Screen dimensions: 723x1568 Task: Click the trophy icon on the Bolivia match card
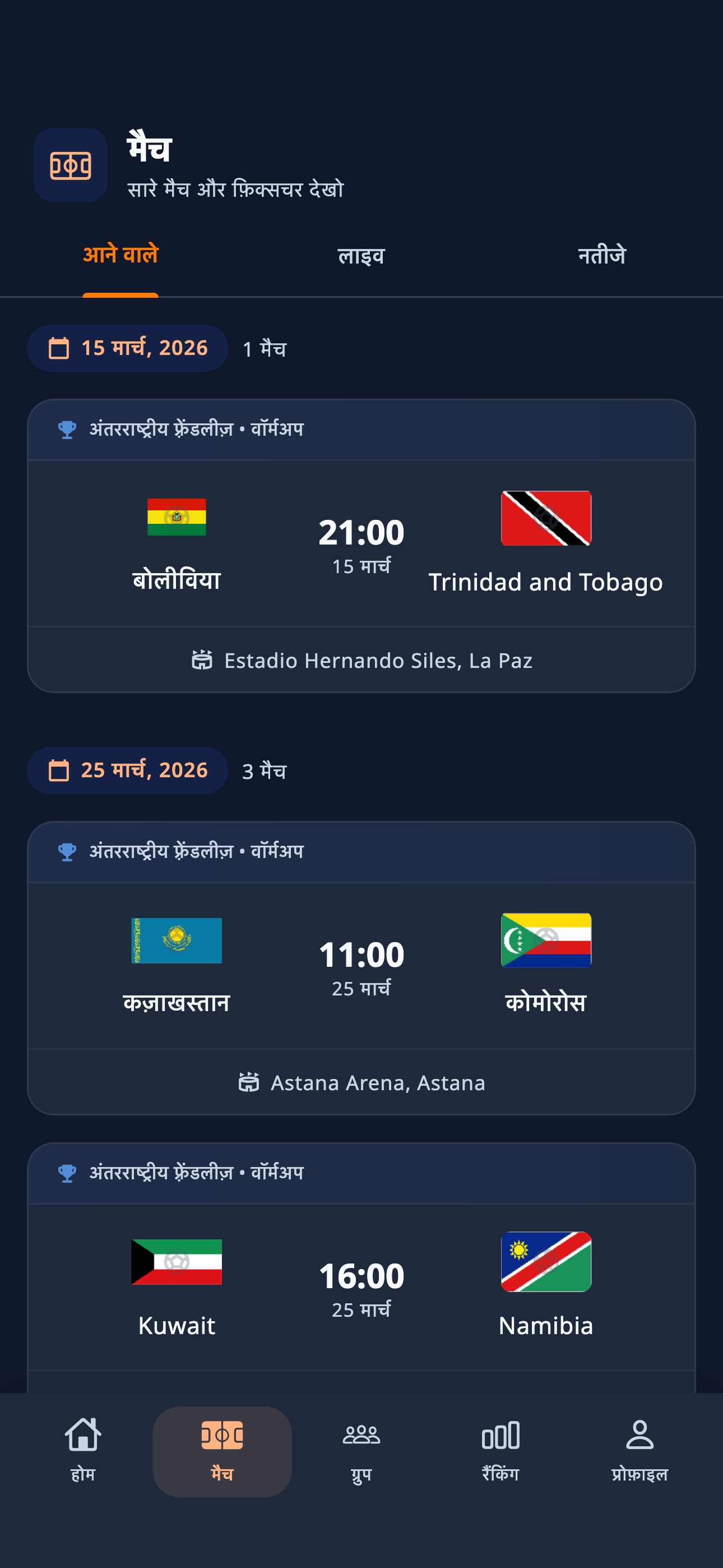(67, 429)
